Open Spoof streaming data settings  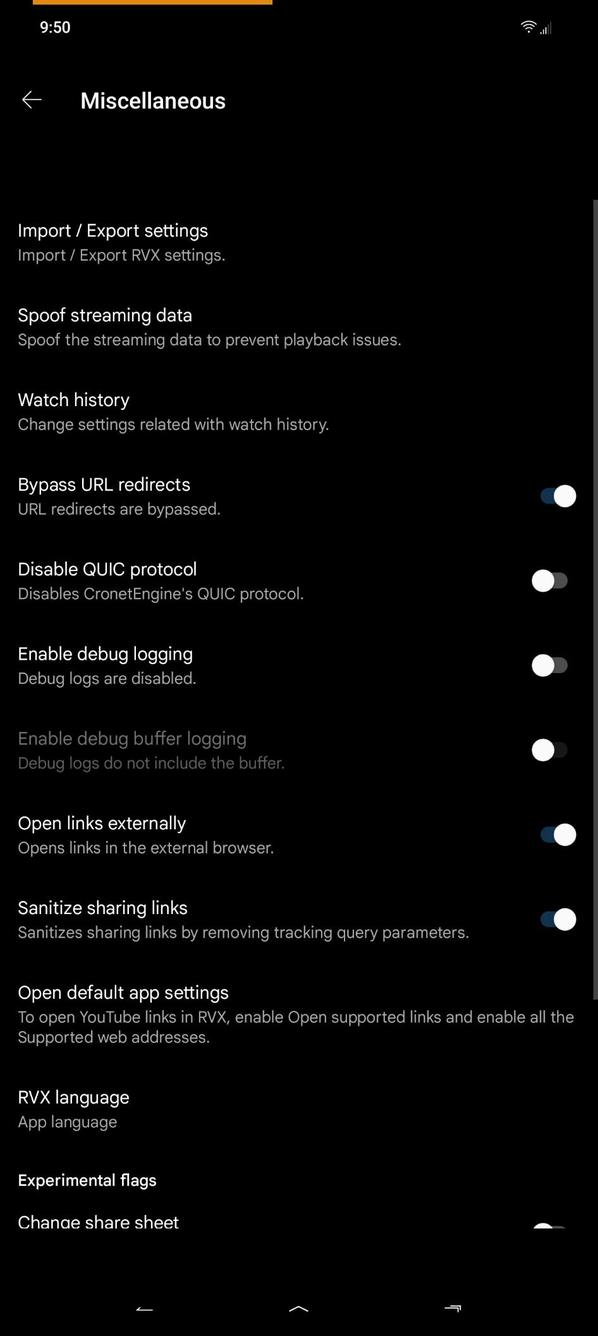[x=299, y=327]
